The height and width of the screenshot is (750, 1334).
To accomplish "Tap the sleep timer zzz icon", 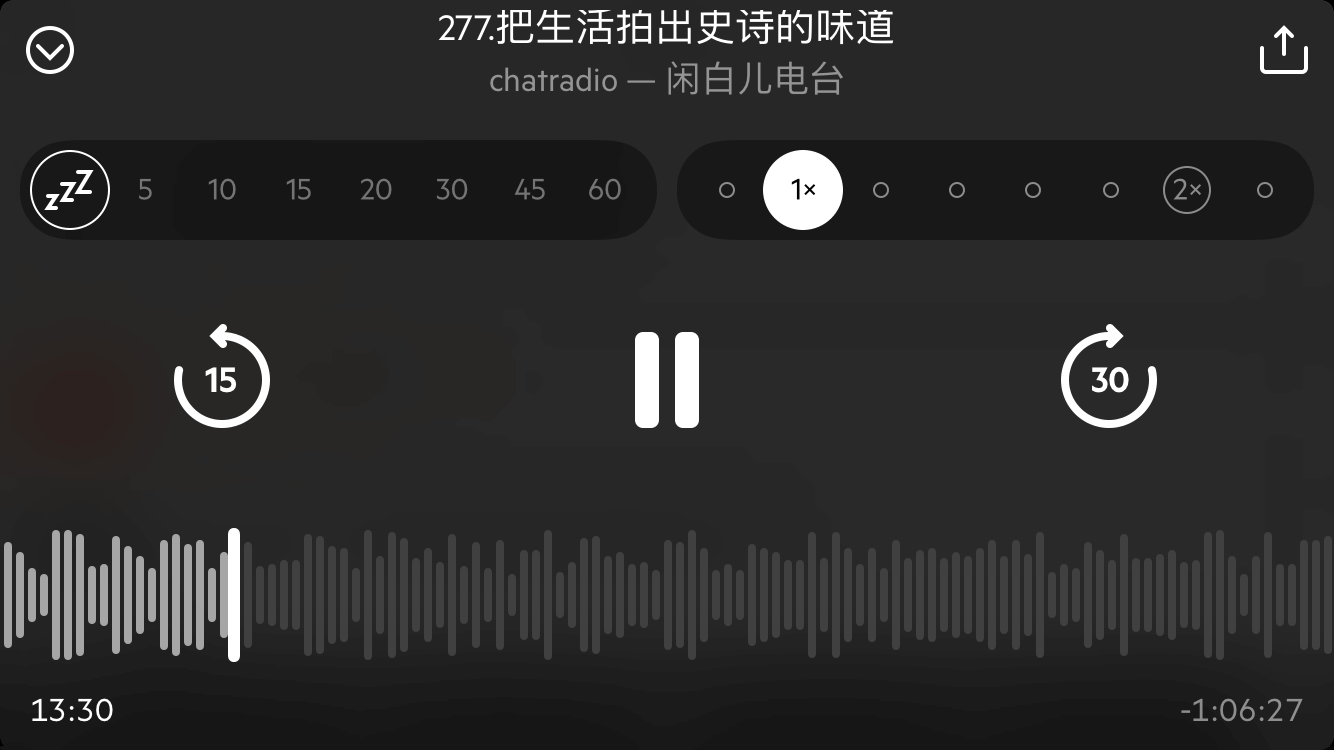I will tap(69, 190).
